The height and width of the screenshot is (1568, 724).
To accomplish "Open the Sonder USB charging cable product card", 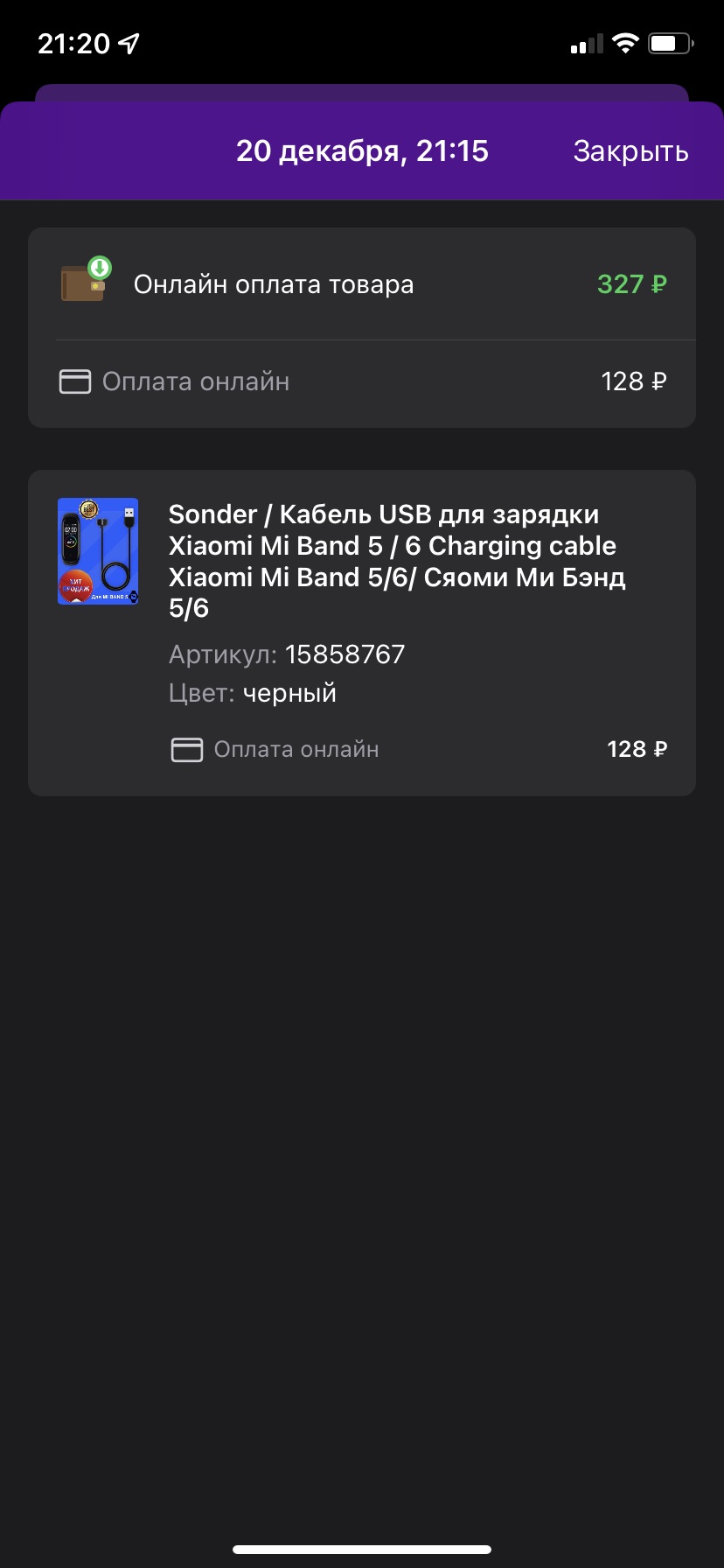I will pyautogui.click(x=362, y=633).
